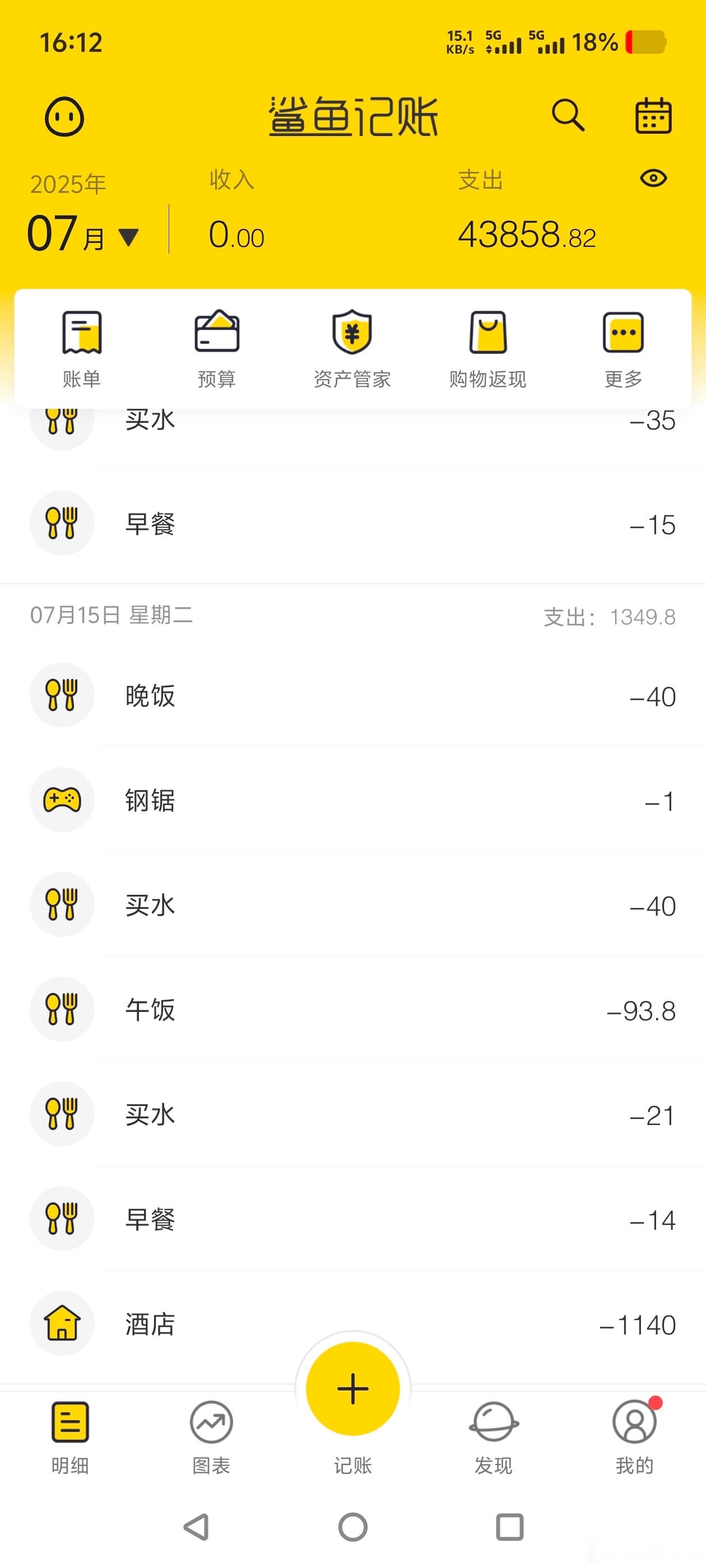Viewport: 706px width, 1568px height.
Task: Open the search magnifier icon
Action: pyautogui.click(x=568, y=115)
